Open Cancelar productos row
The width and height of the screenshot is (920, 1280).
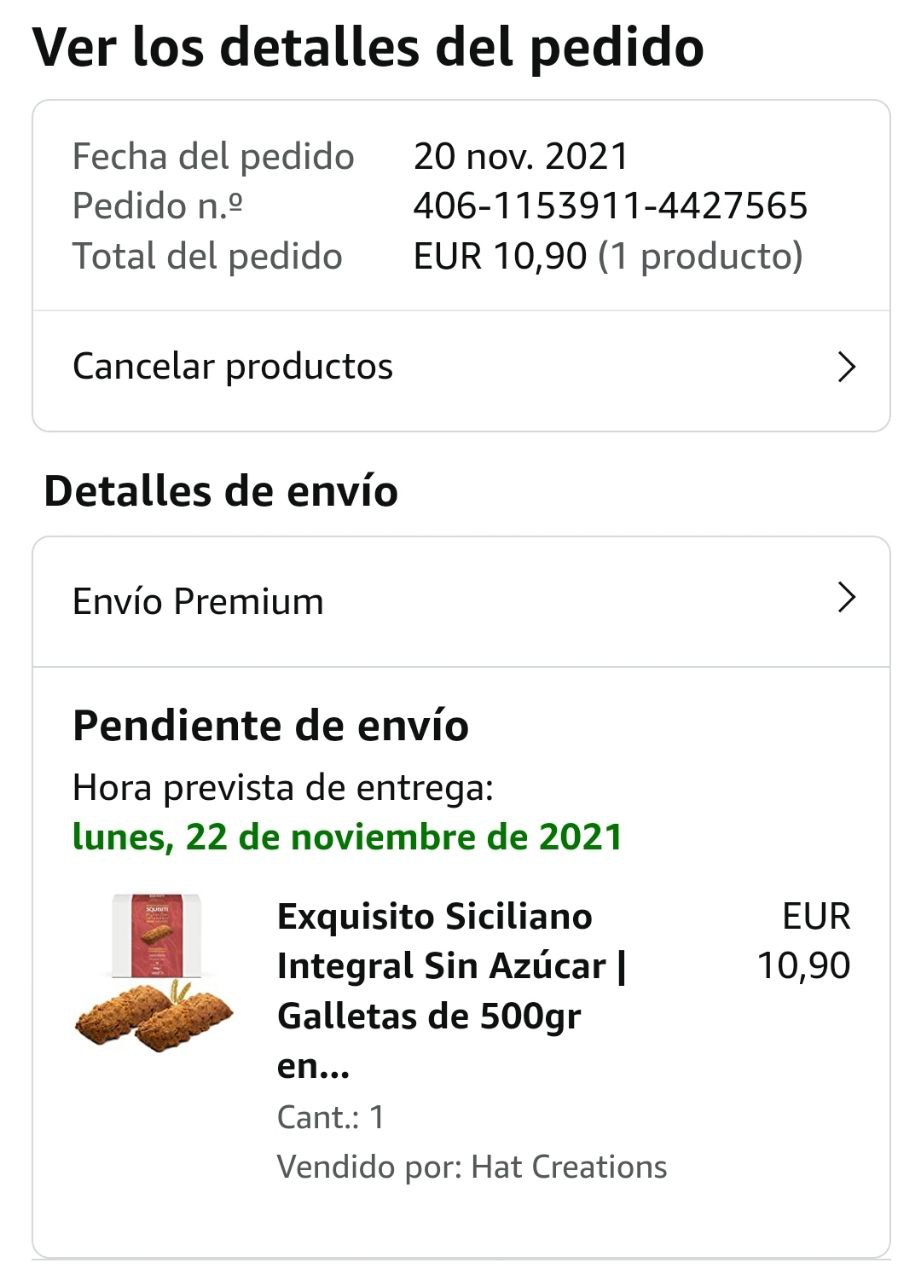[460, 368]
